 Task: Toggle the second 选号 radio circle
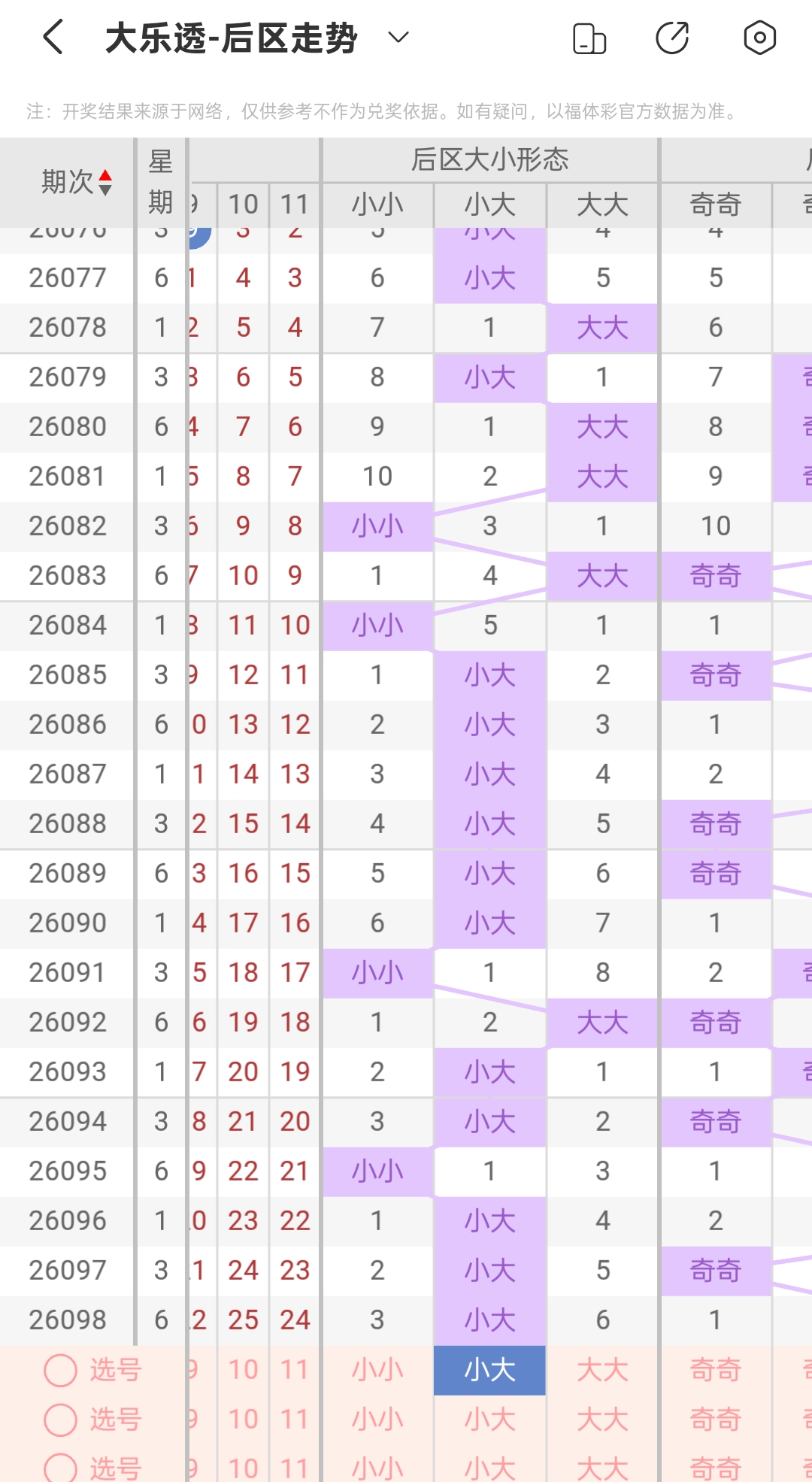point(60,1420)
